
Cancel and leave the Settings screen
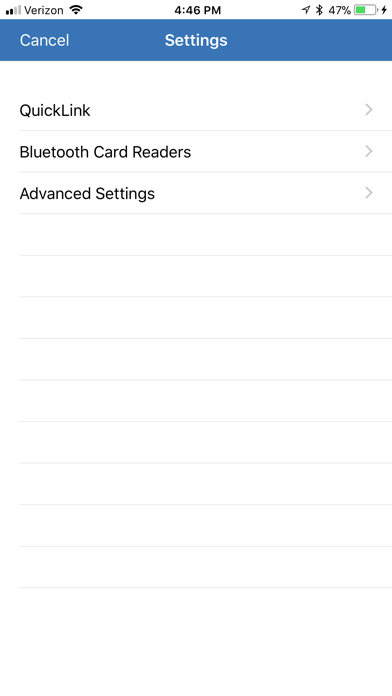click(x=44, y=40)
